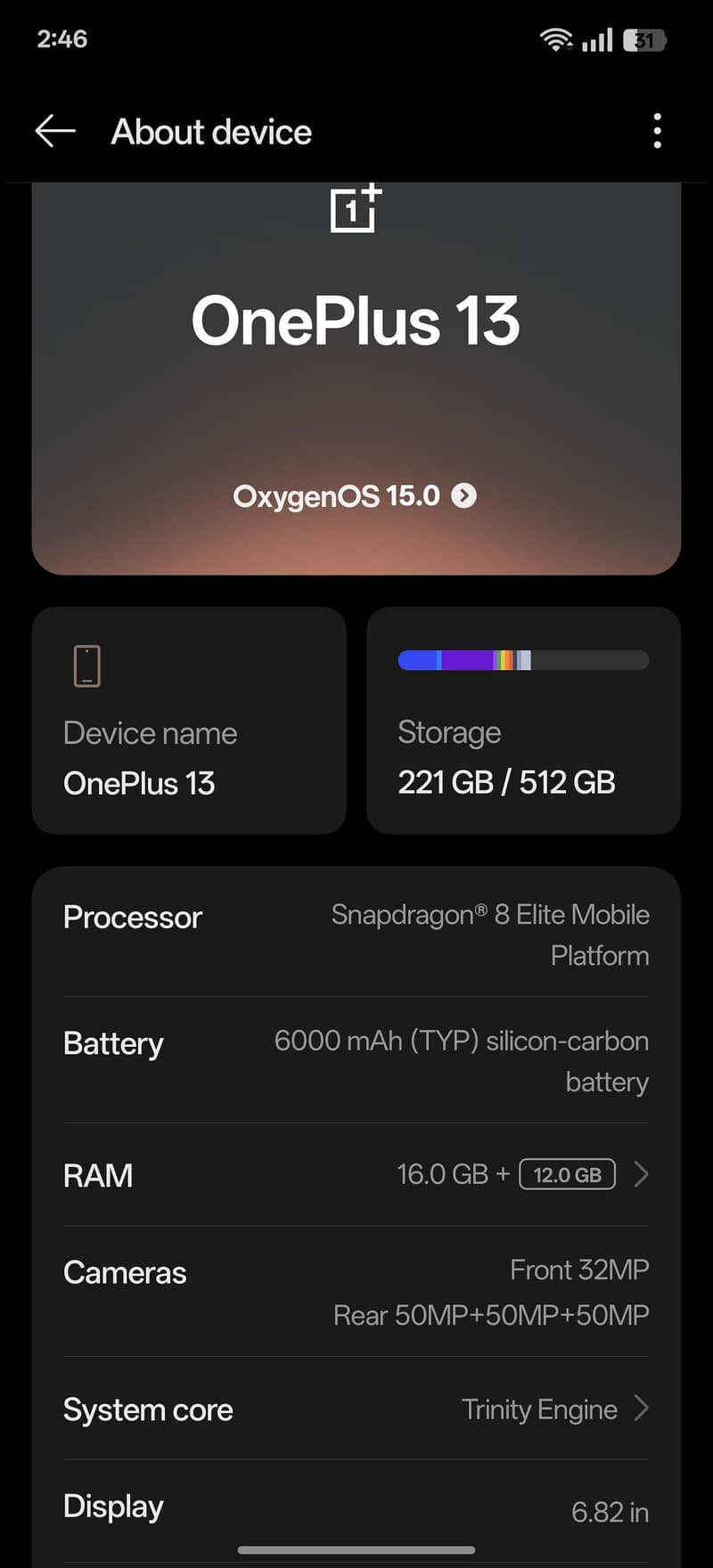Open OxygenOS 15.0 version details

point(354,496)
